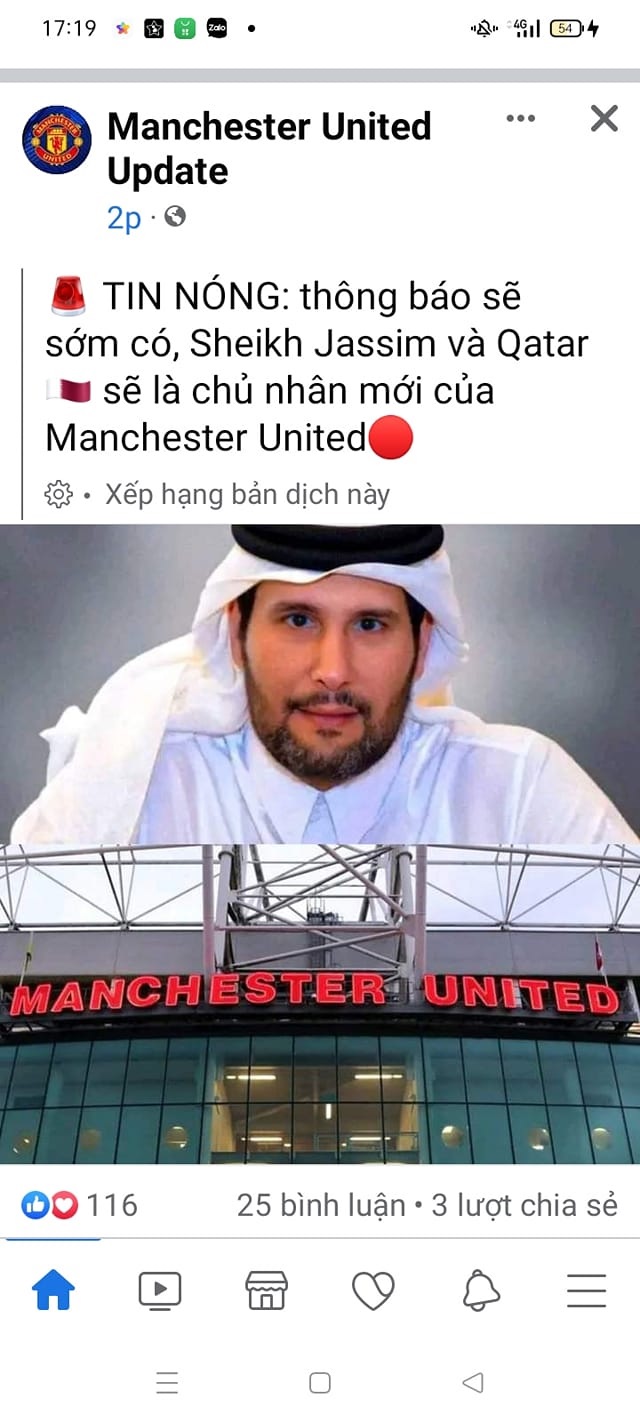Rate this translation via the gear link
This screenshot has height=1422, width=640.
(218, 494)
